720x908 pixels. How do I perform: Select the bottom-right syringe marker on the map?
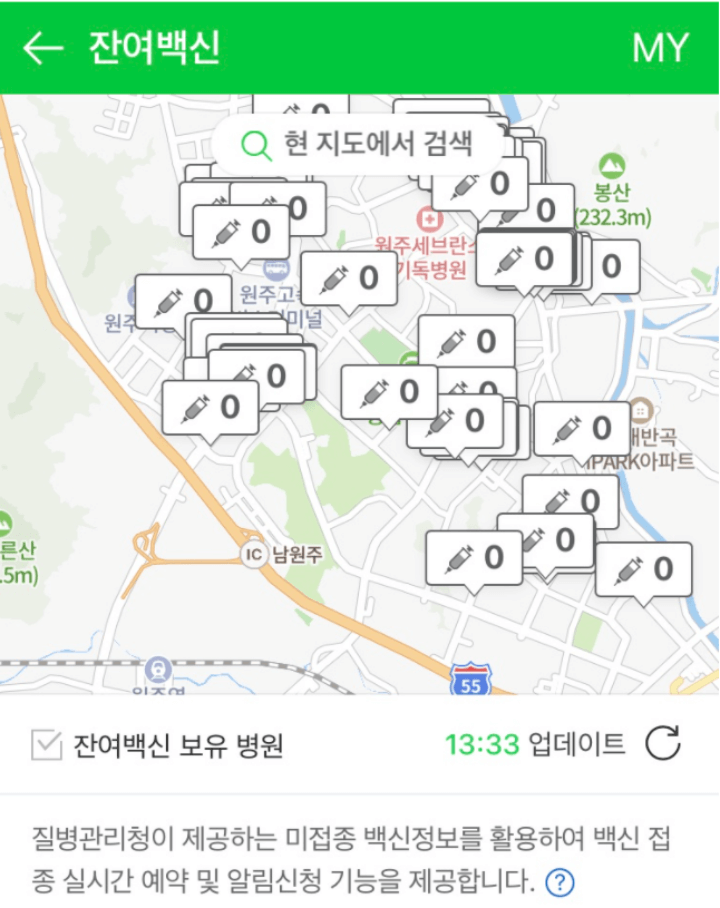point(644,567)
